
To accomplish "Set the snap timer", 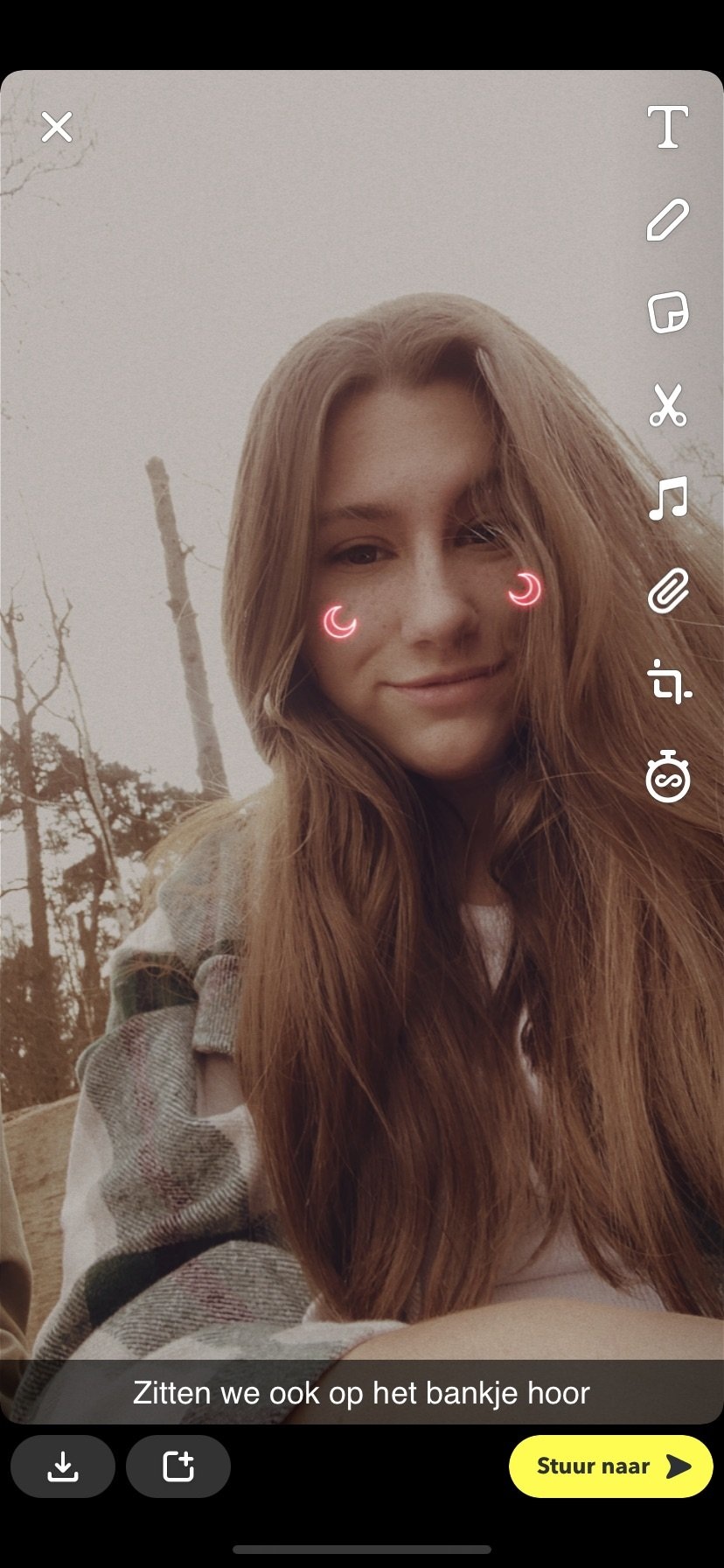I will pos(667,776).
